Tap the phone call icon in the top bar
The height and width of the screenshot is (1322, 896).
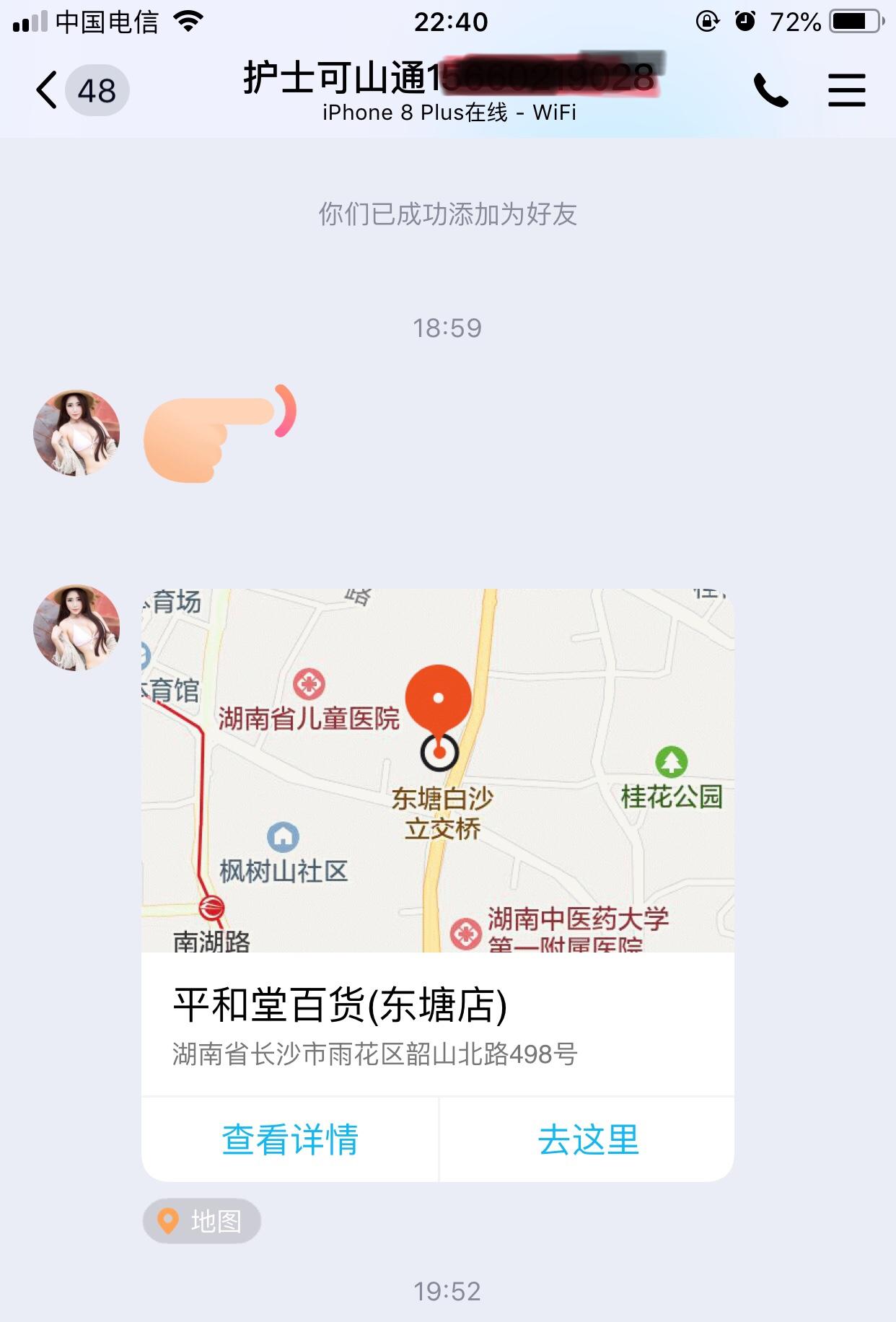click(770, 89)
